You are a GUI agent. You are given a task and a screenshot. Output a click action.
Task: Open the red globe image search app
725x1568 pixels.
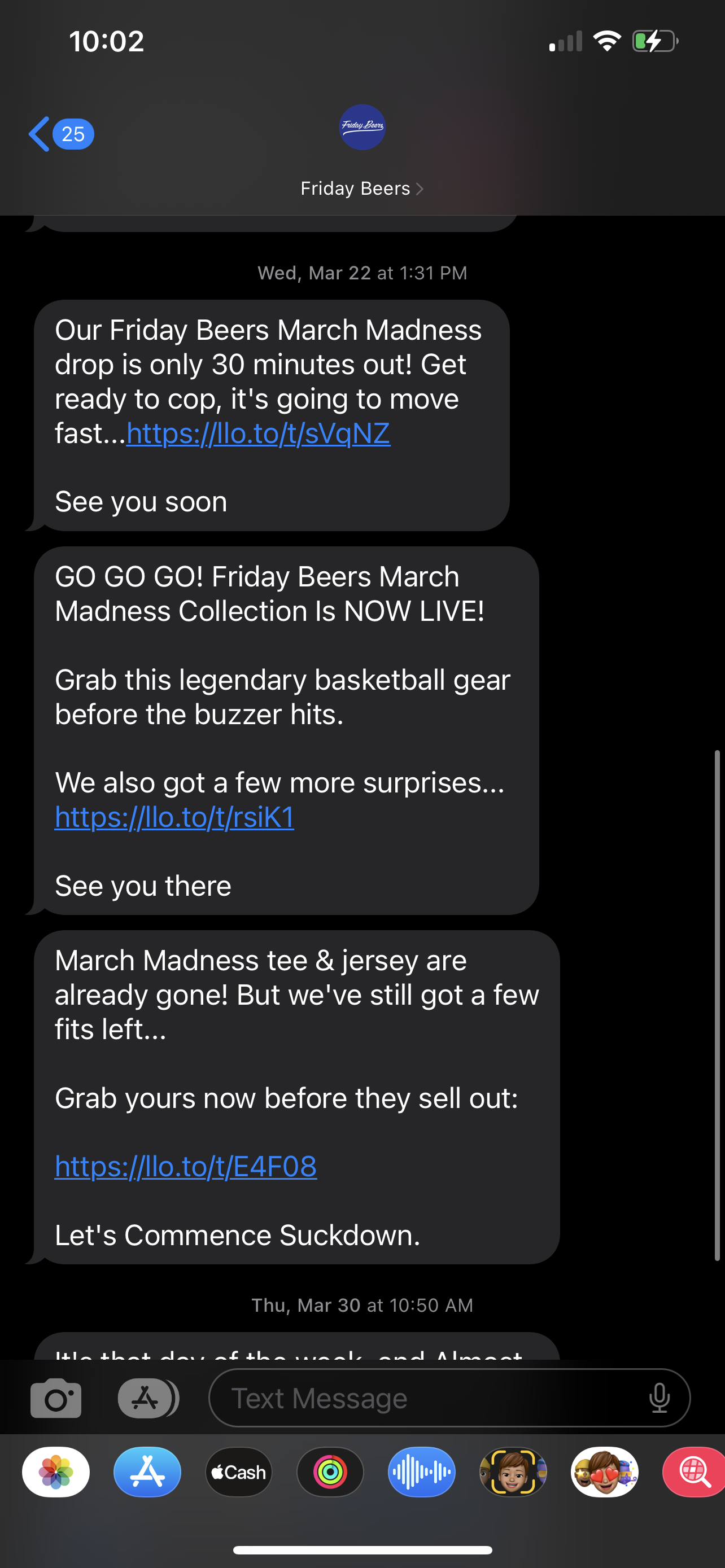pos(694,1472)
